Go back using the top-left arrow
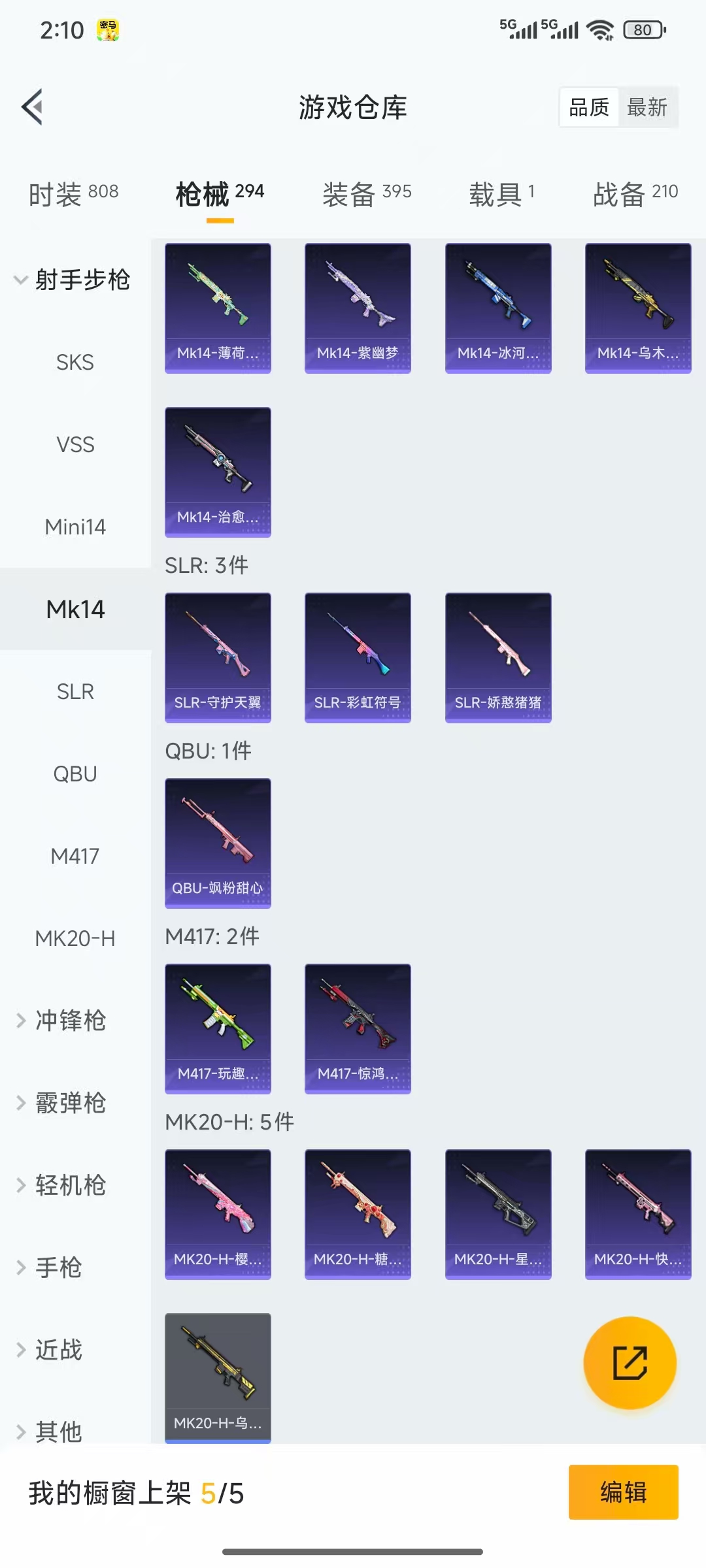This screenshot has height=1568, width=706. tap(33, 106)
